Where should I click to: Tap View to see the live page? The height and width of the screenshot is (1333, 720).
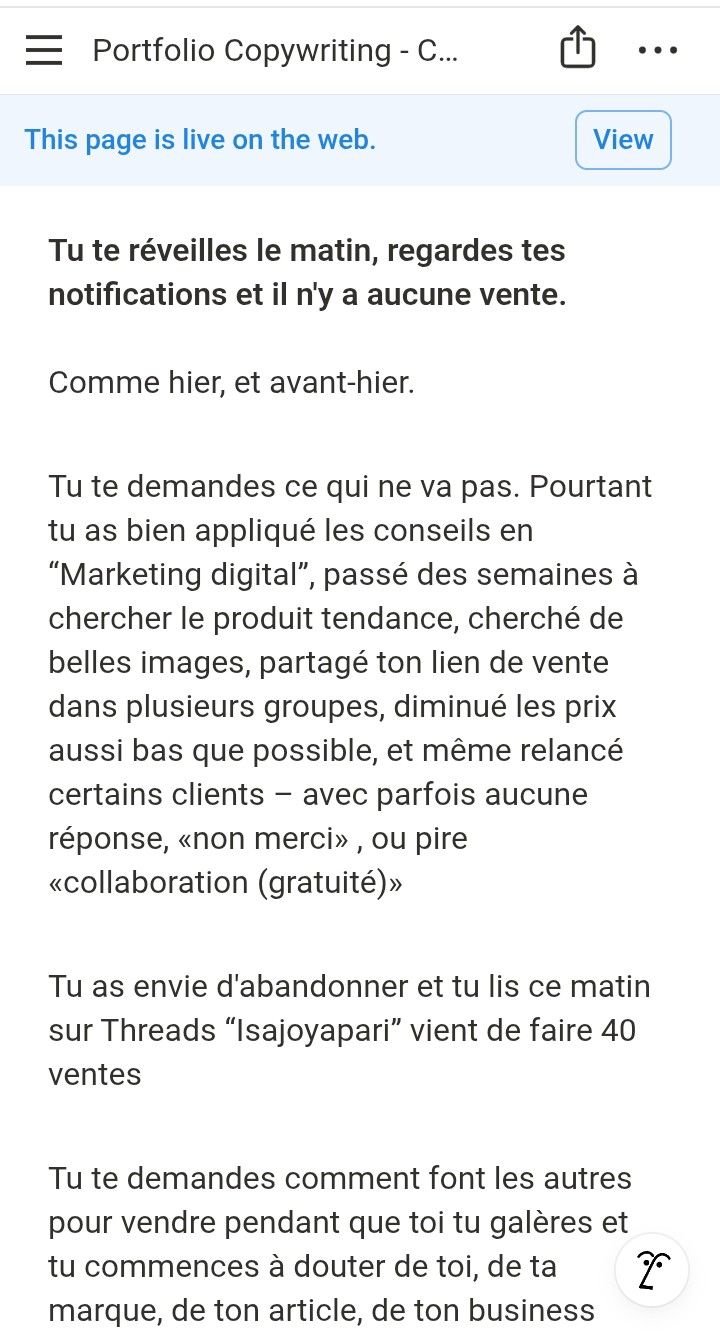pos(623,140)
